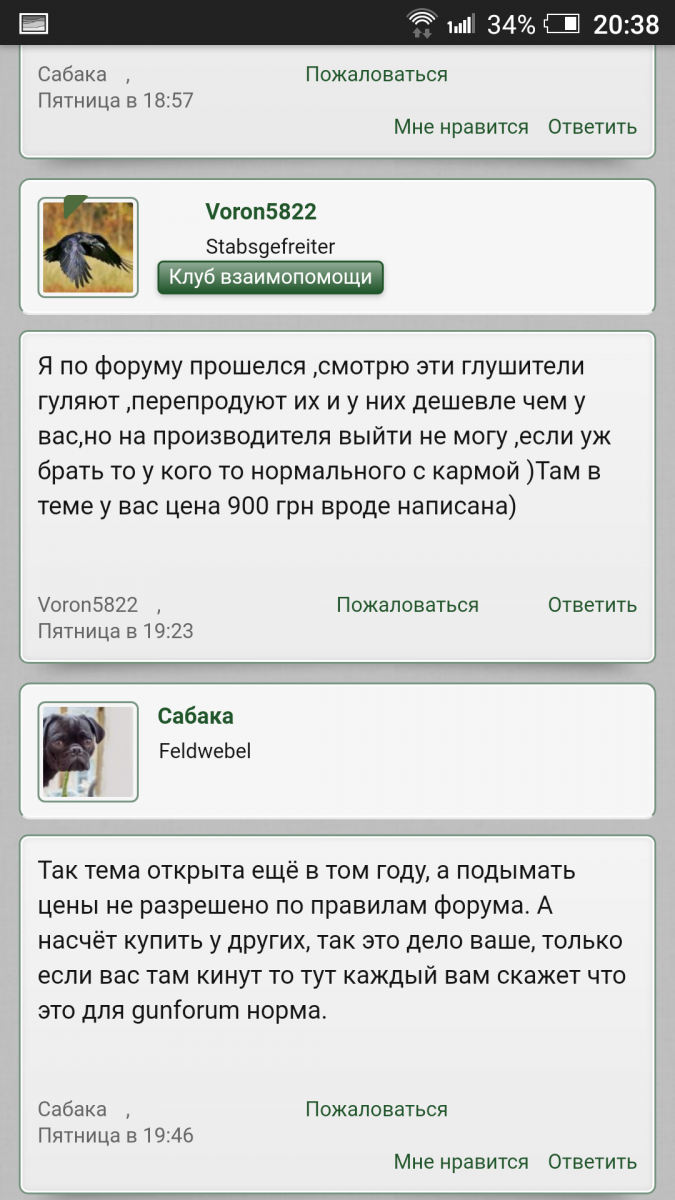Open the Клуб взаимопомощи badge
Viewport: 675px width, 1200px height.
pos(270,277)
